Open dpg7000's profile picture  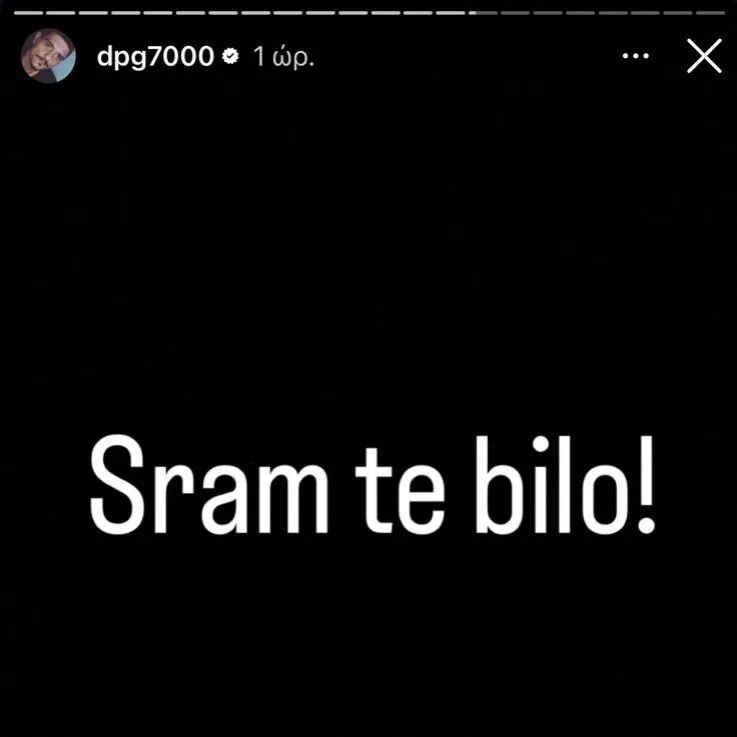tap(48, 57)
